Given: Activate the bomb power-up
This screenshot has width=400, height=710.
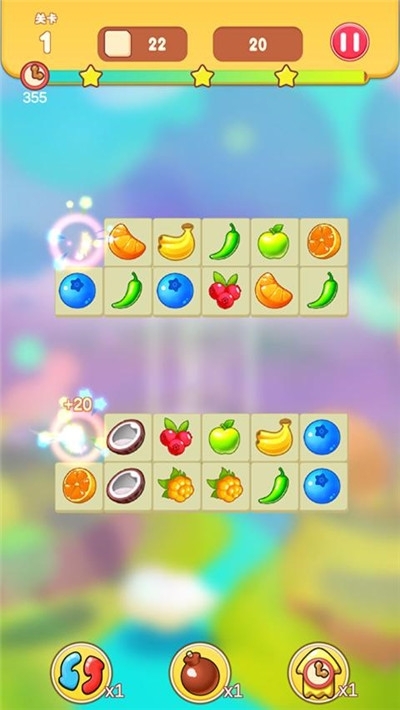Looking at the screenshot, I should tap(200, 672).
